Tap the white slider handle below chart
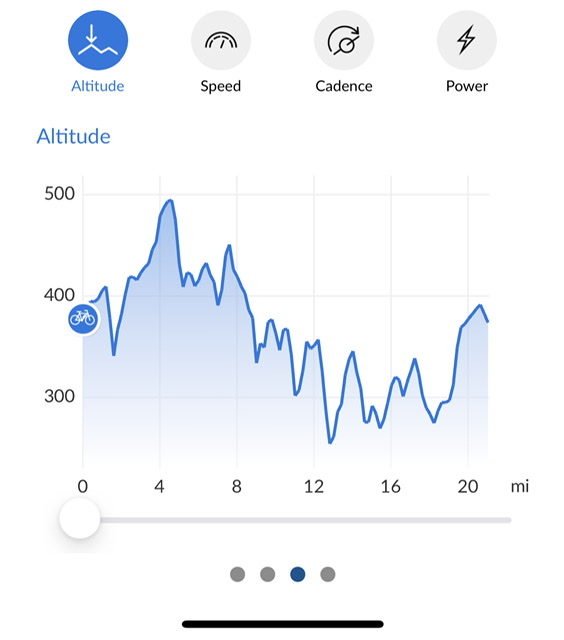Screen dimensions: 564x640 click(80, 518)
